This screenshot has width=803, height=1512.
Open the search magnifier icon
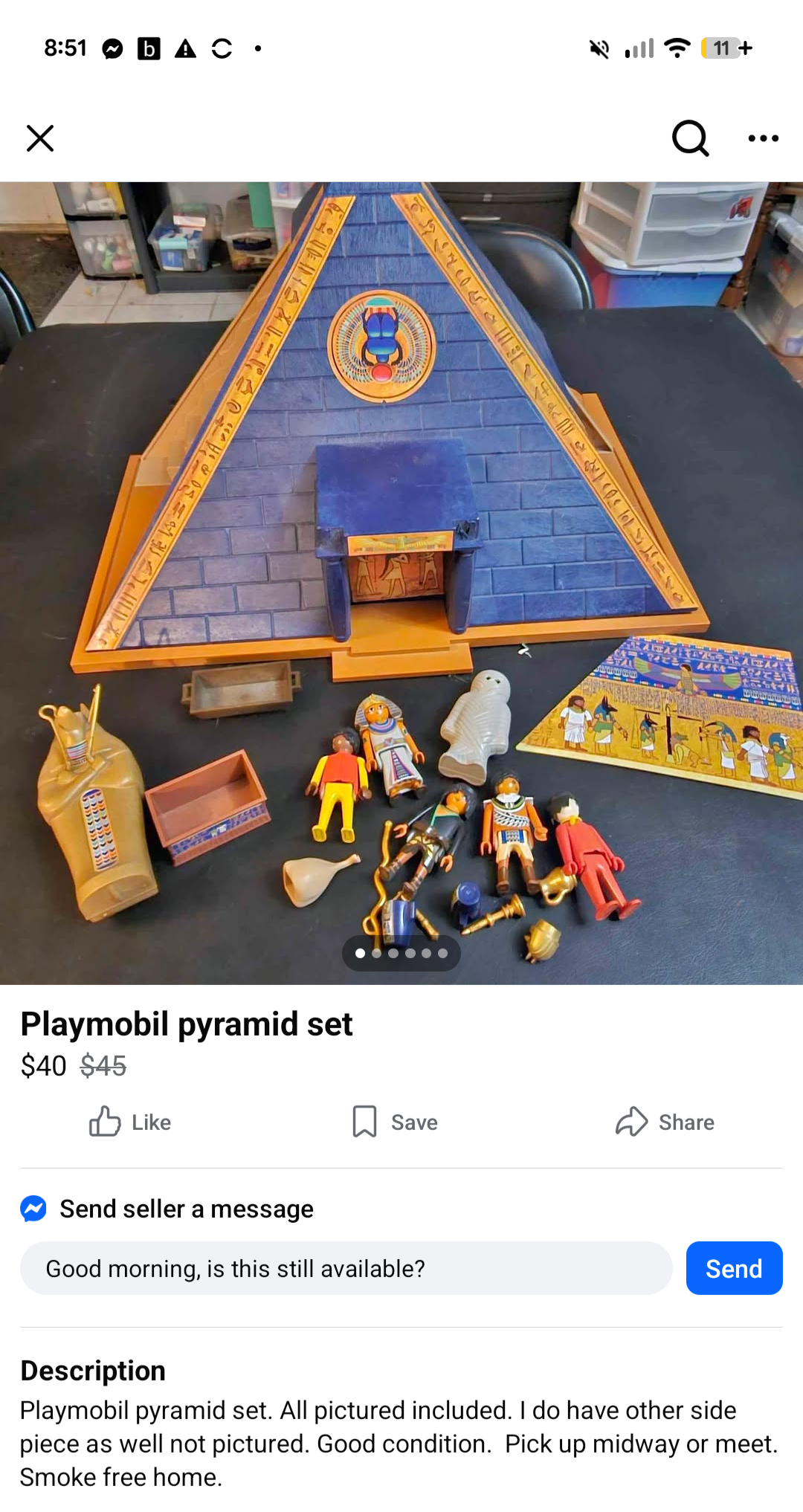[x=691, y=138]
